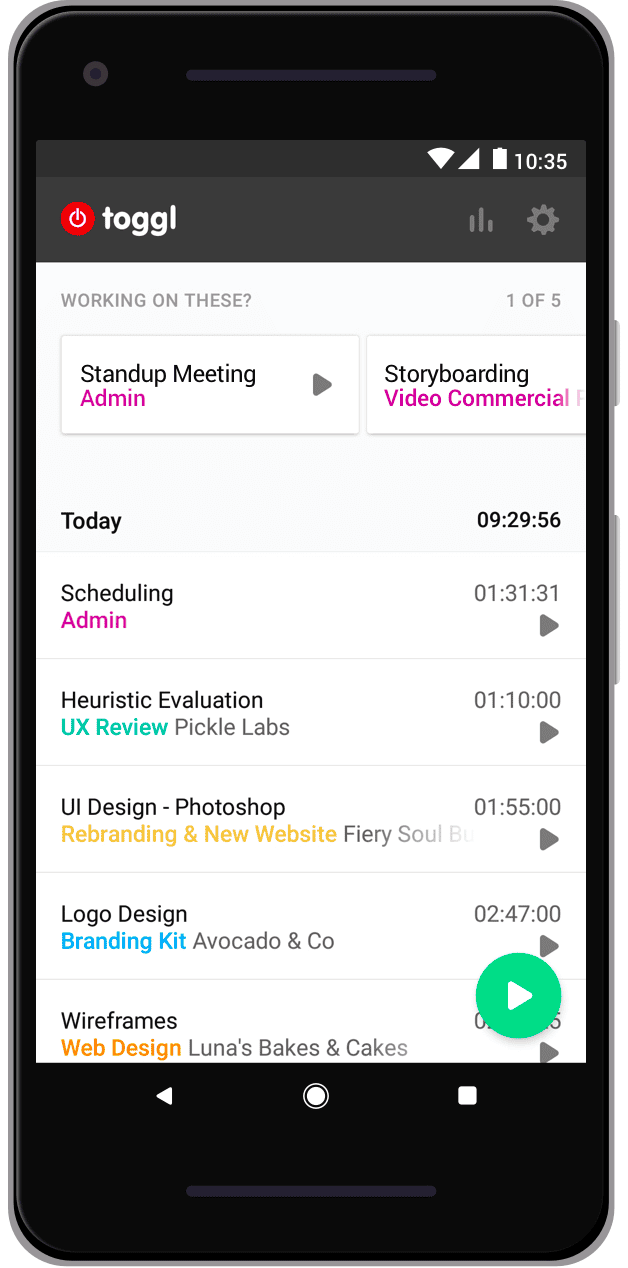The image size is (628, 1268).
Task: Continue the Scheduling entry timer
Action: pos(549,626)
